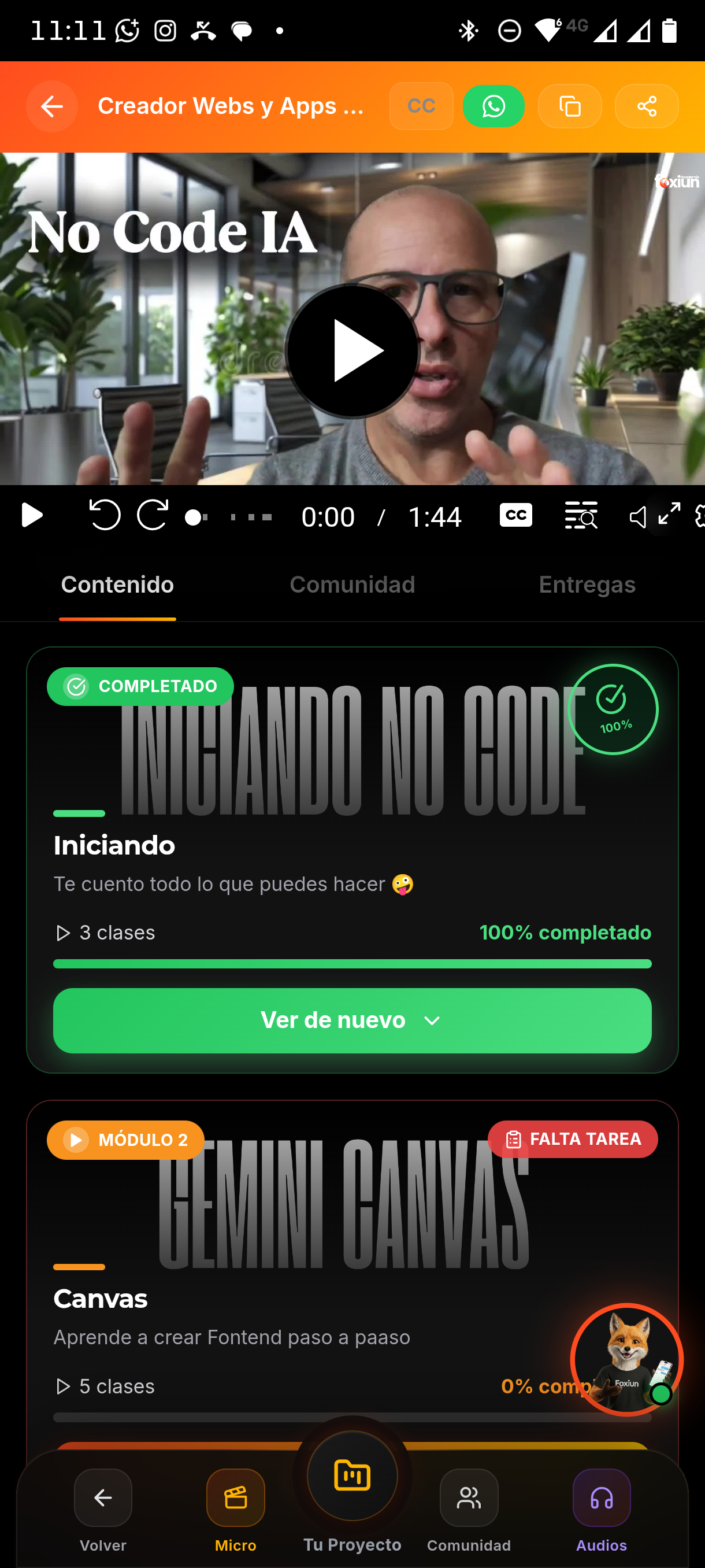Open the transcript search control
The height and width of the screenshot is (1568, 705).
pyautogui.click(x=580, y=516)
